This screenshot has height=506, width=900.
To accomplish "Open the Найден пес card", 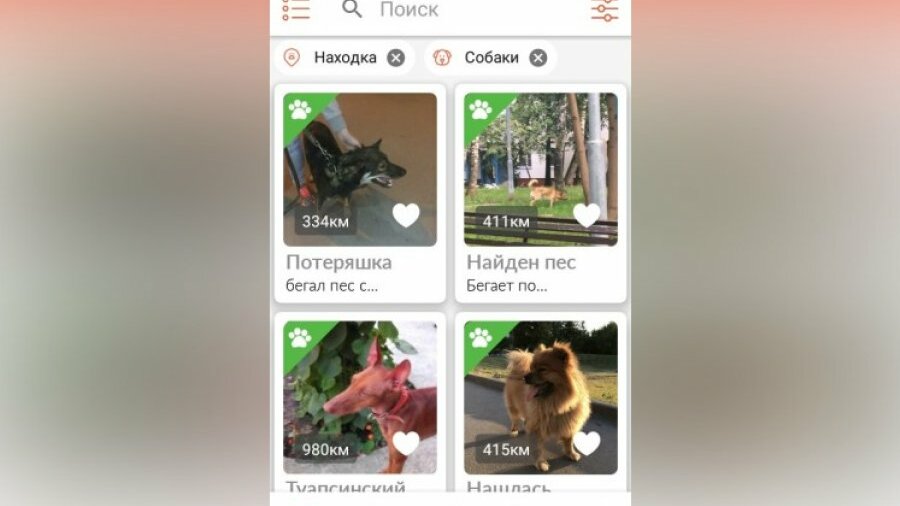I will [540, 170].
